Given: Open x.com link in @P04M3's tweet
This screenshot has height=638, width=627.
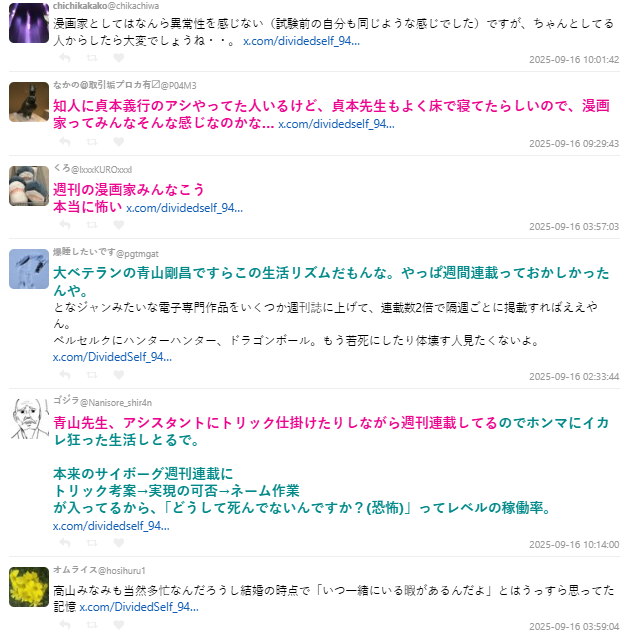Looking at the screenshot, I should pyautogui.click(x=336, y=124).
